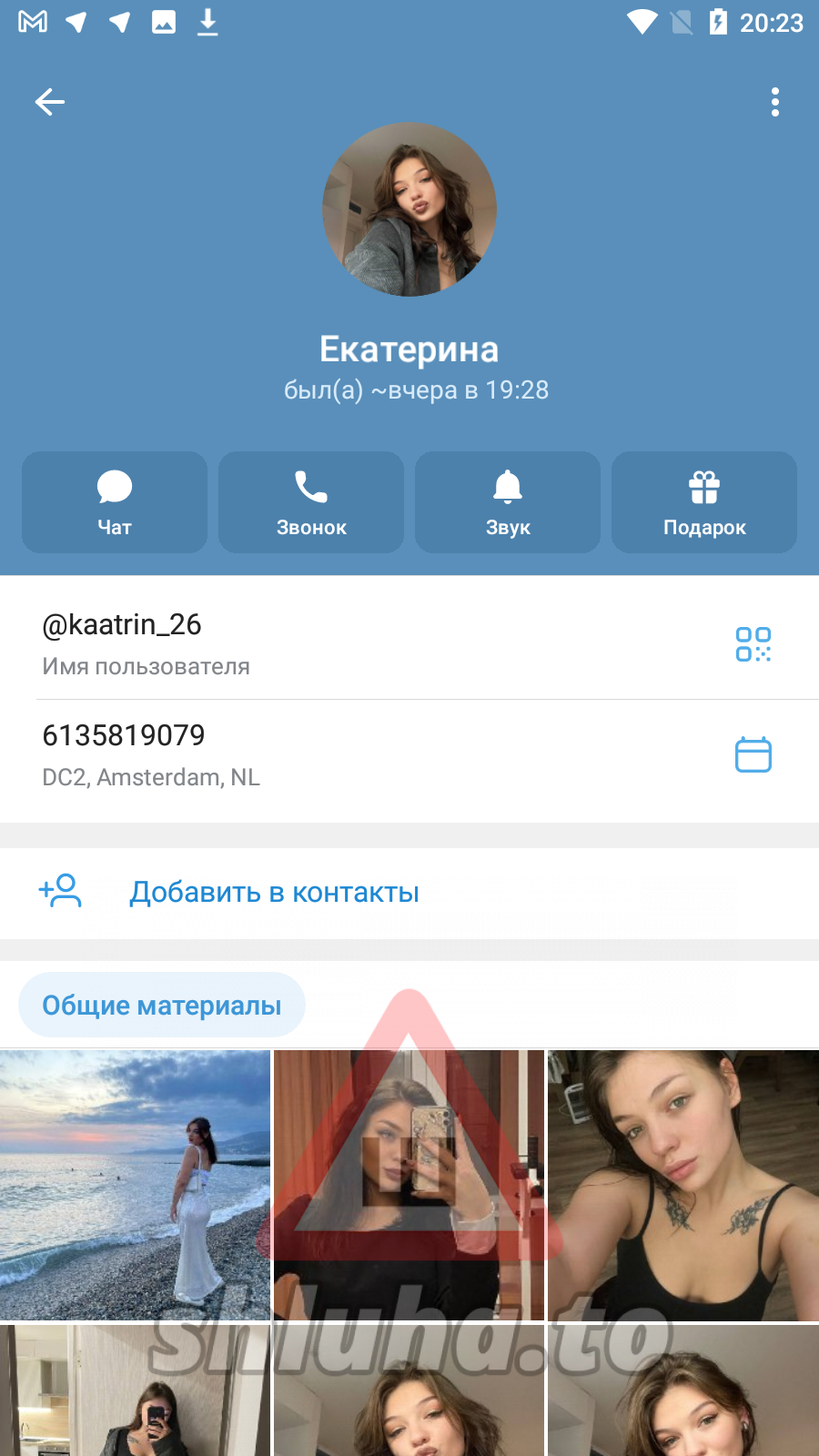The width and height of the screenshot is (819, 1456).
Task: Switch to Общие материалы tab
Action: click(162, 1005)
